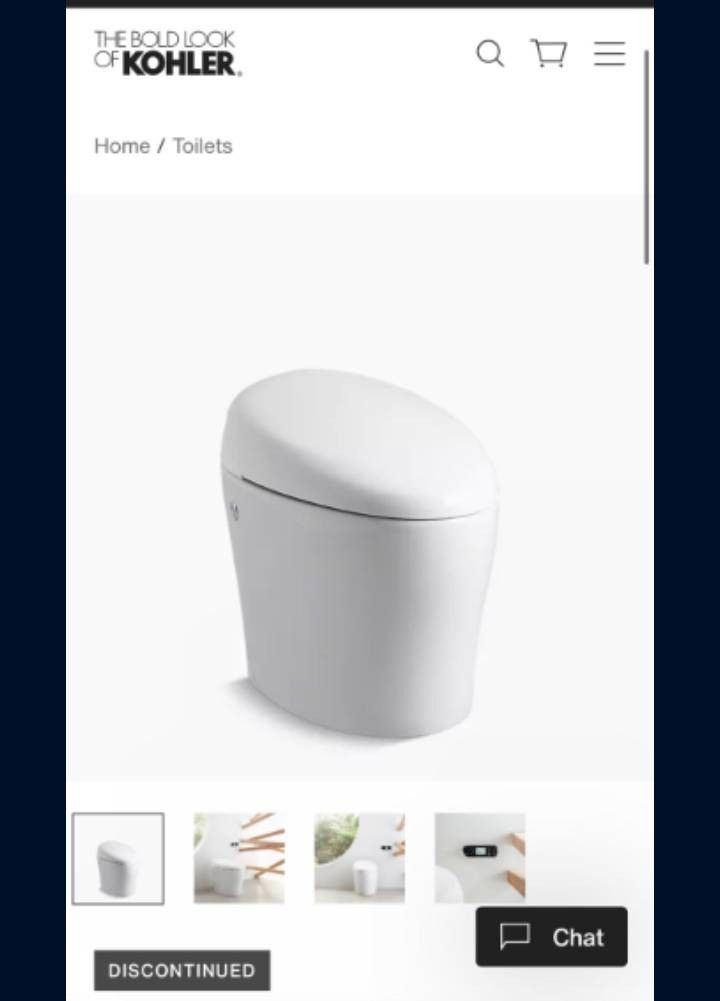Select the first thumbnail of the white toilet
720x1001 pixels.
click(118, 858)
